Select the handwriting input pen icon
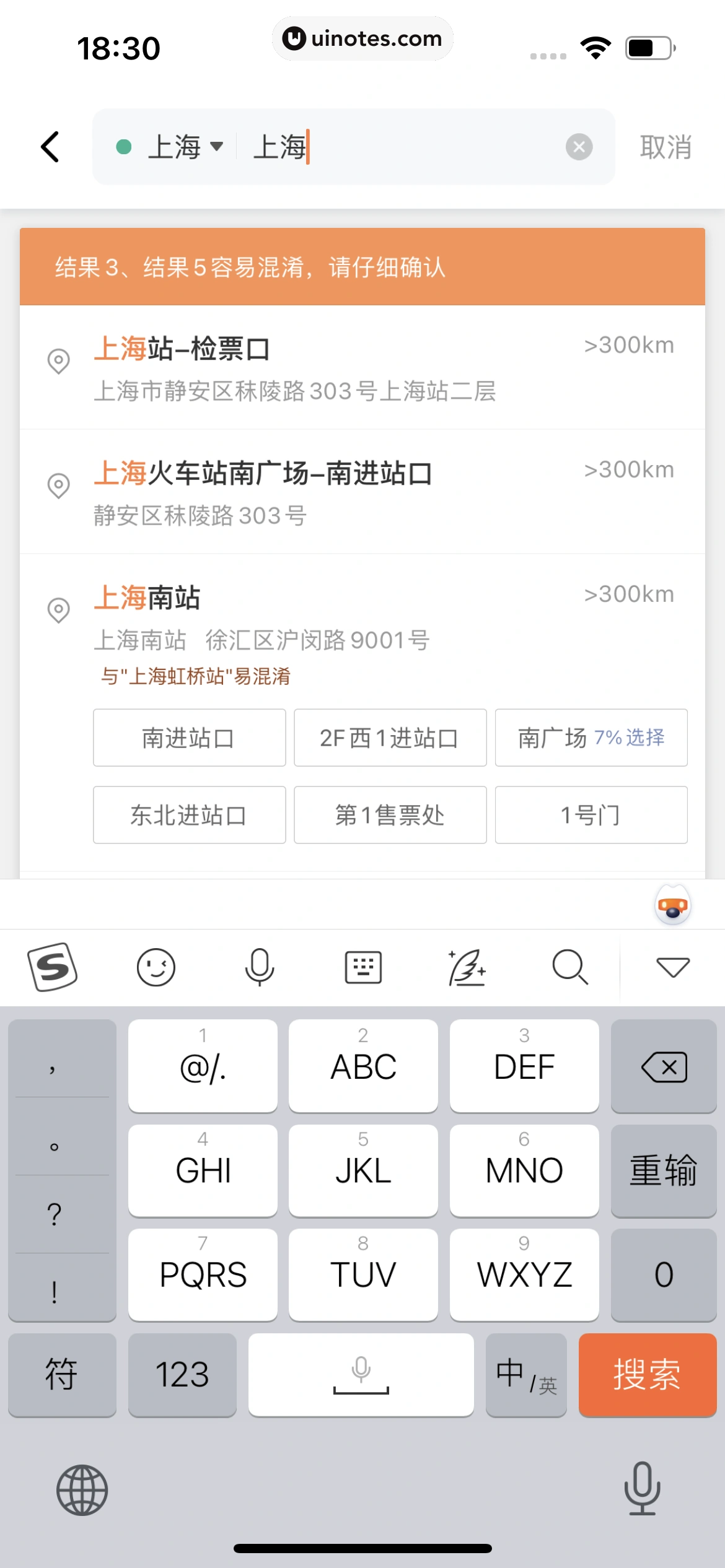This screenshot has height=1568, width=725. pyautogui.click(x=466, y=966)
